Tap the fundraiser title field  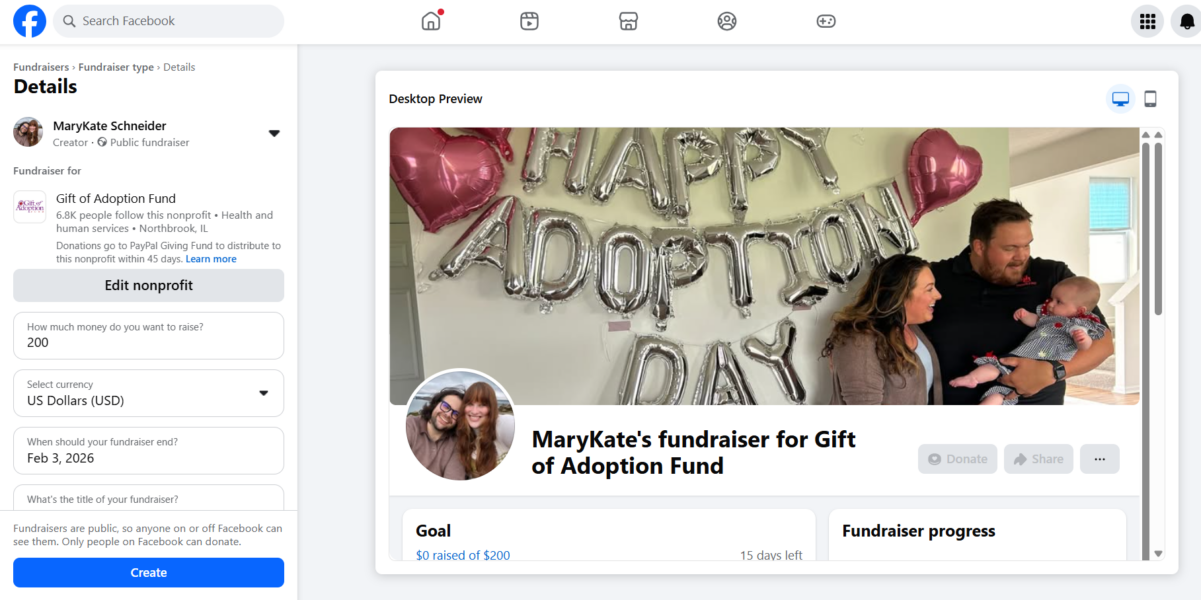(148, 499)
